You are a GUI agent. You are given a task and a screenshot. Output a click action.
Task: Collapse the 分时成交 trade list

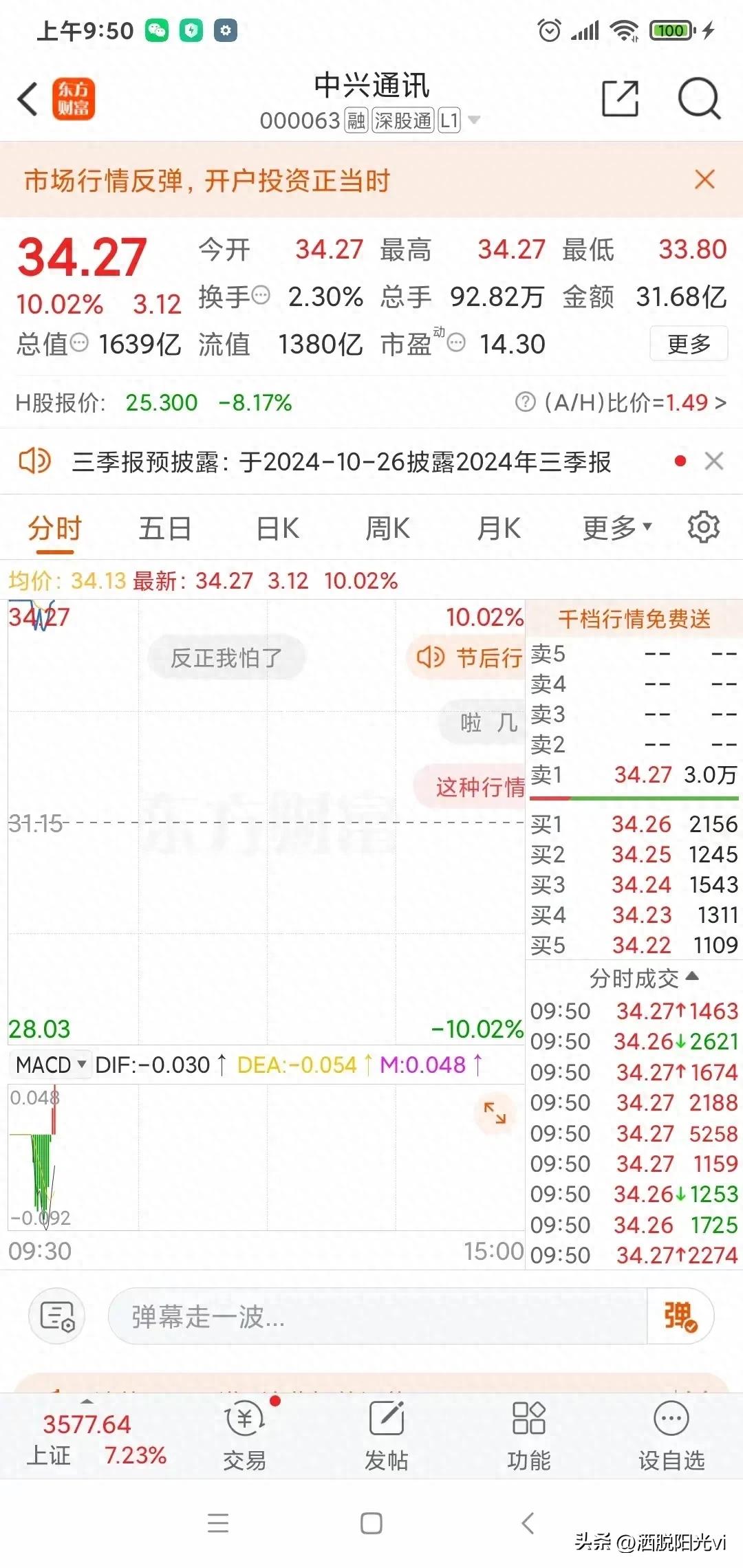[x=643, y=978]
